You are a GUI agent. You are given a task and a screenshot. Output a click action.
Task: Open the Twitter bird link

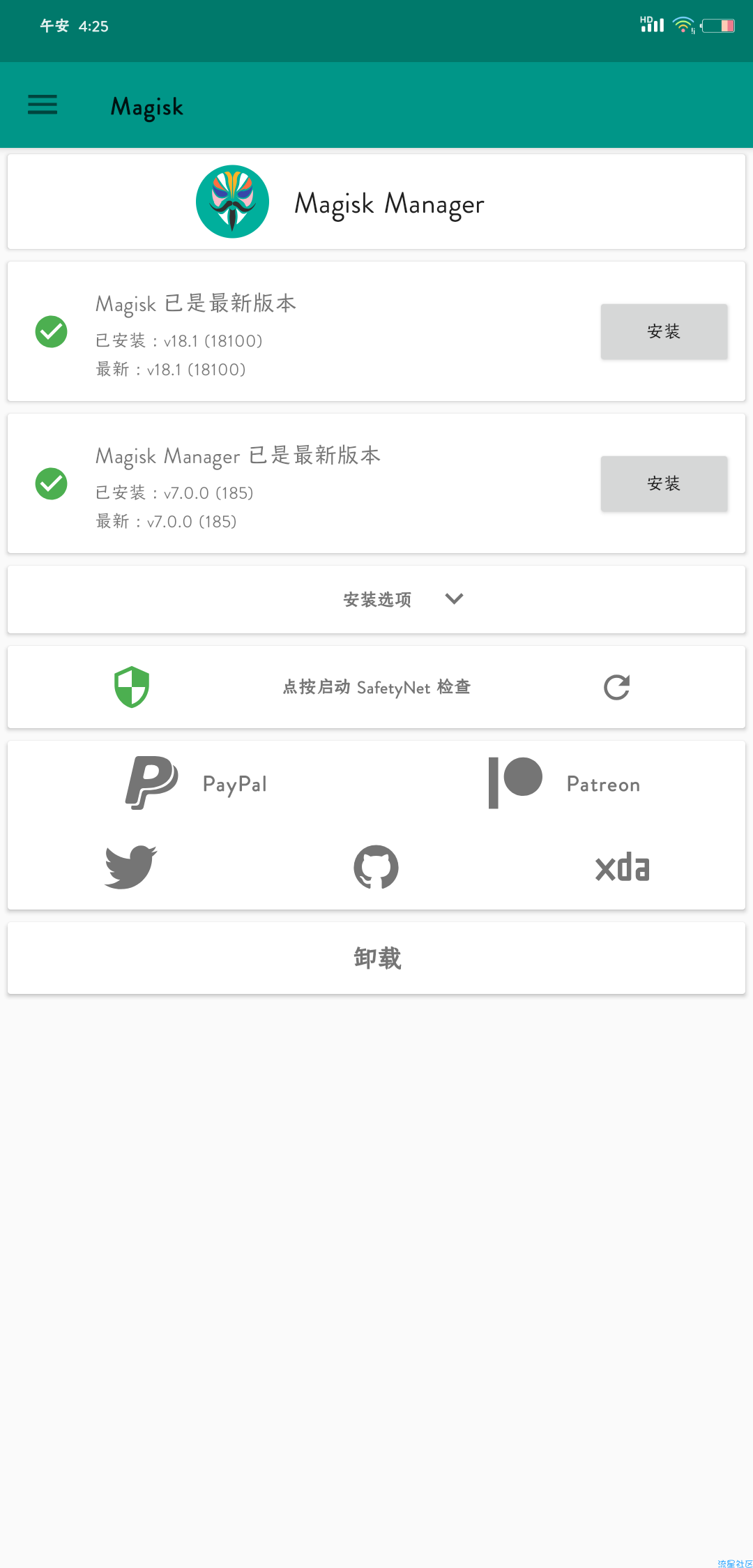click(130, 867)
